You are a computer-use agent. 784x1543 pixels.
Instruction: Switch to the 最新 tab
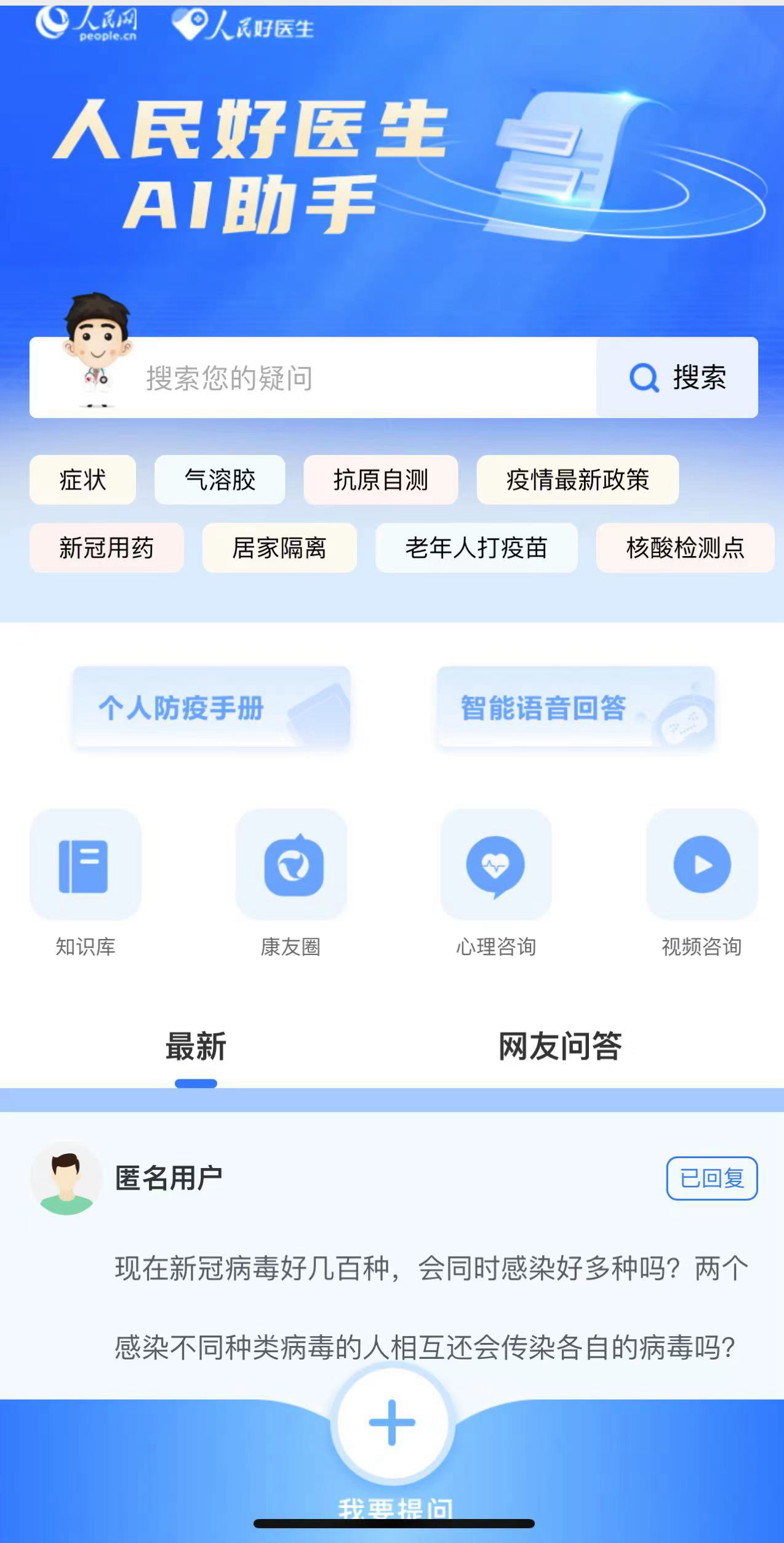(x=196, y=1047)
